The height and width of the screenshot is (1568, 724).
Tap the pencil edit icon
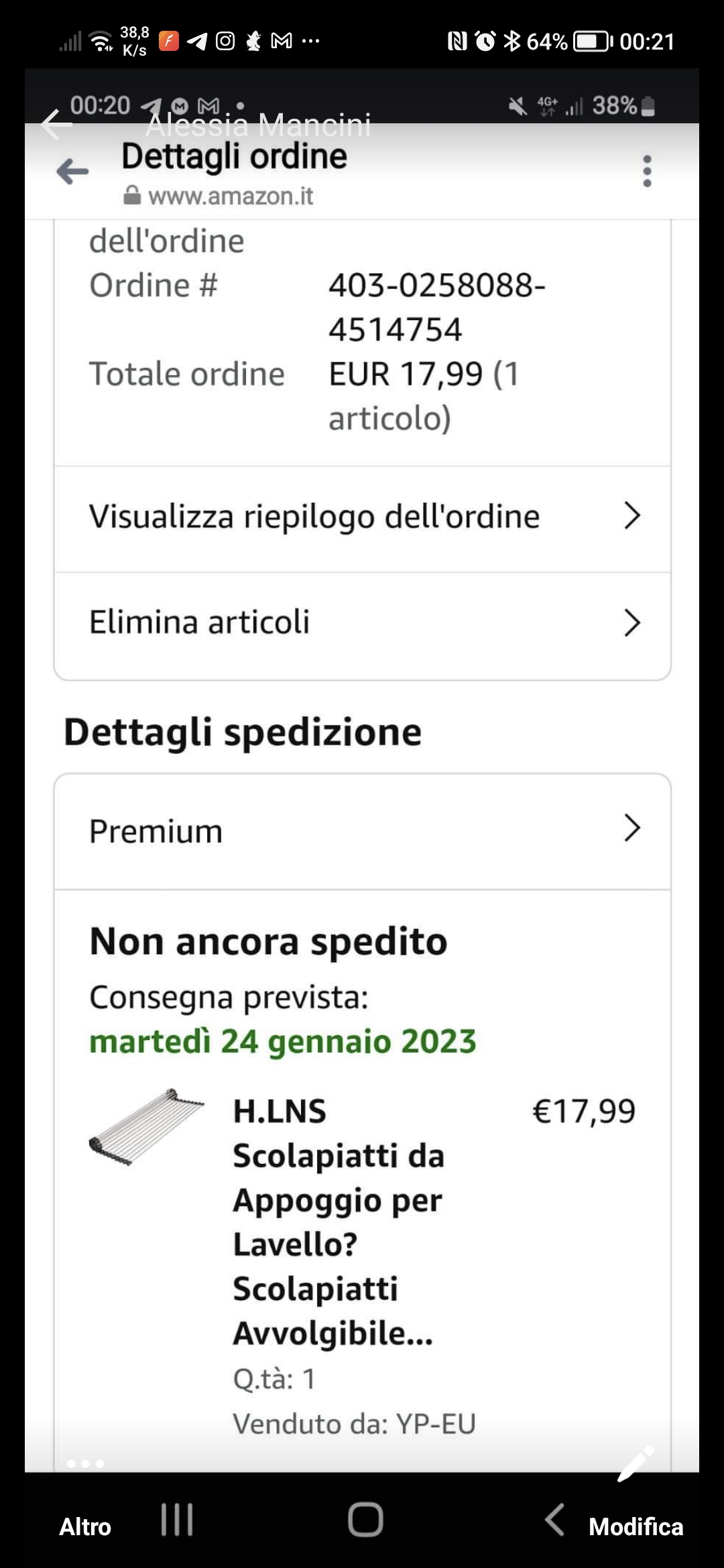[635, 1463]
